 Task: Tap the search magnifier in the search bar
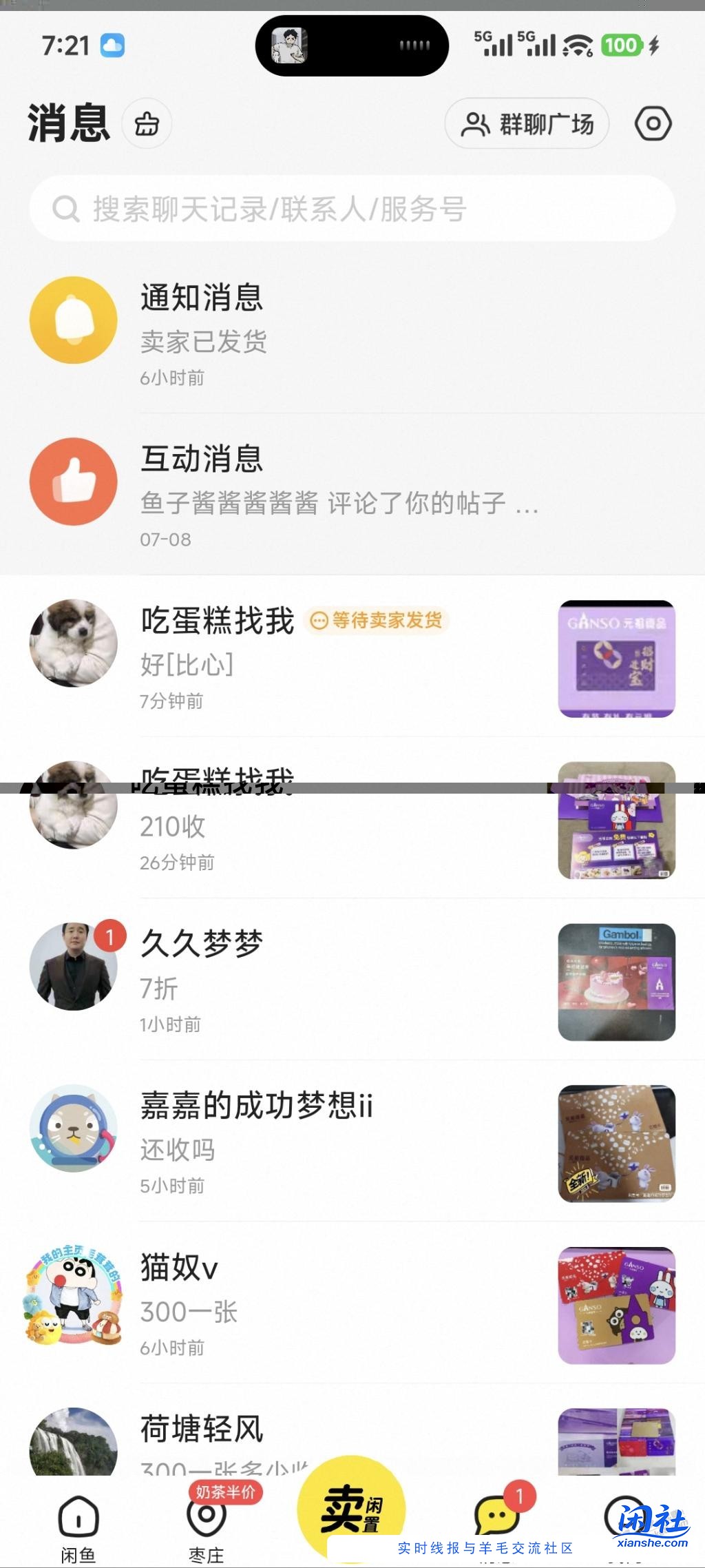pyautogui.click(x=67, y=209)
